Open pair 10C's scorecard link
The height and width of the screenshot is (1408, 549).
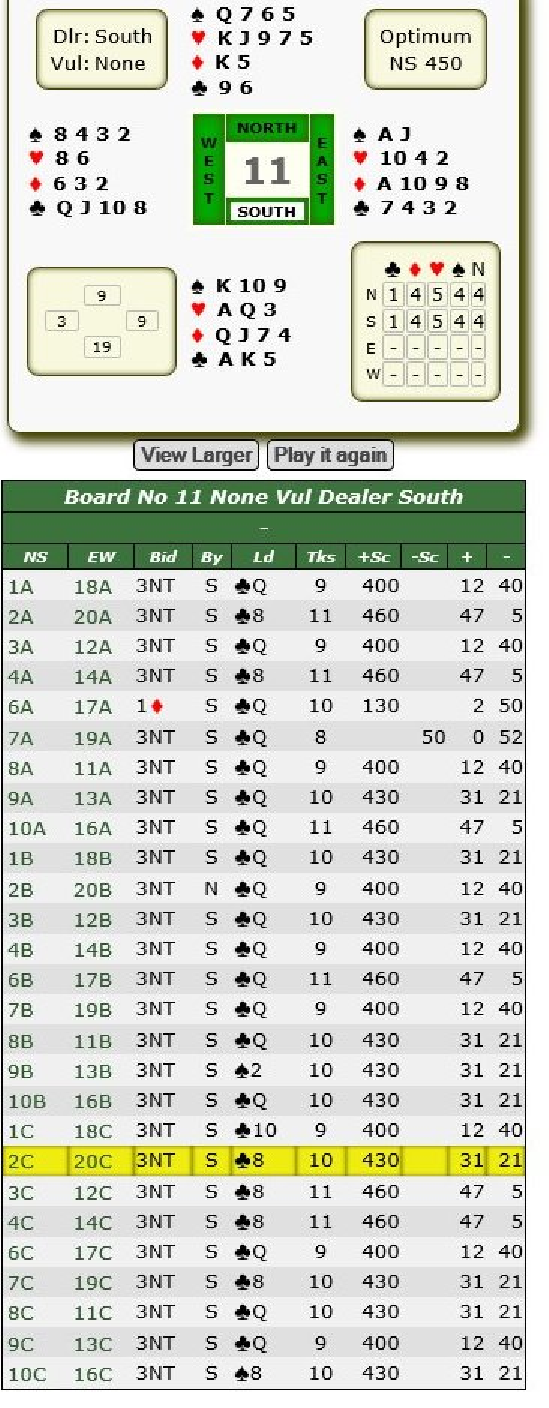click(x=27, y=1374)
